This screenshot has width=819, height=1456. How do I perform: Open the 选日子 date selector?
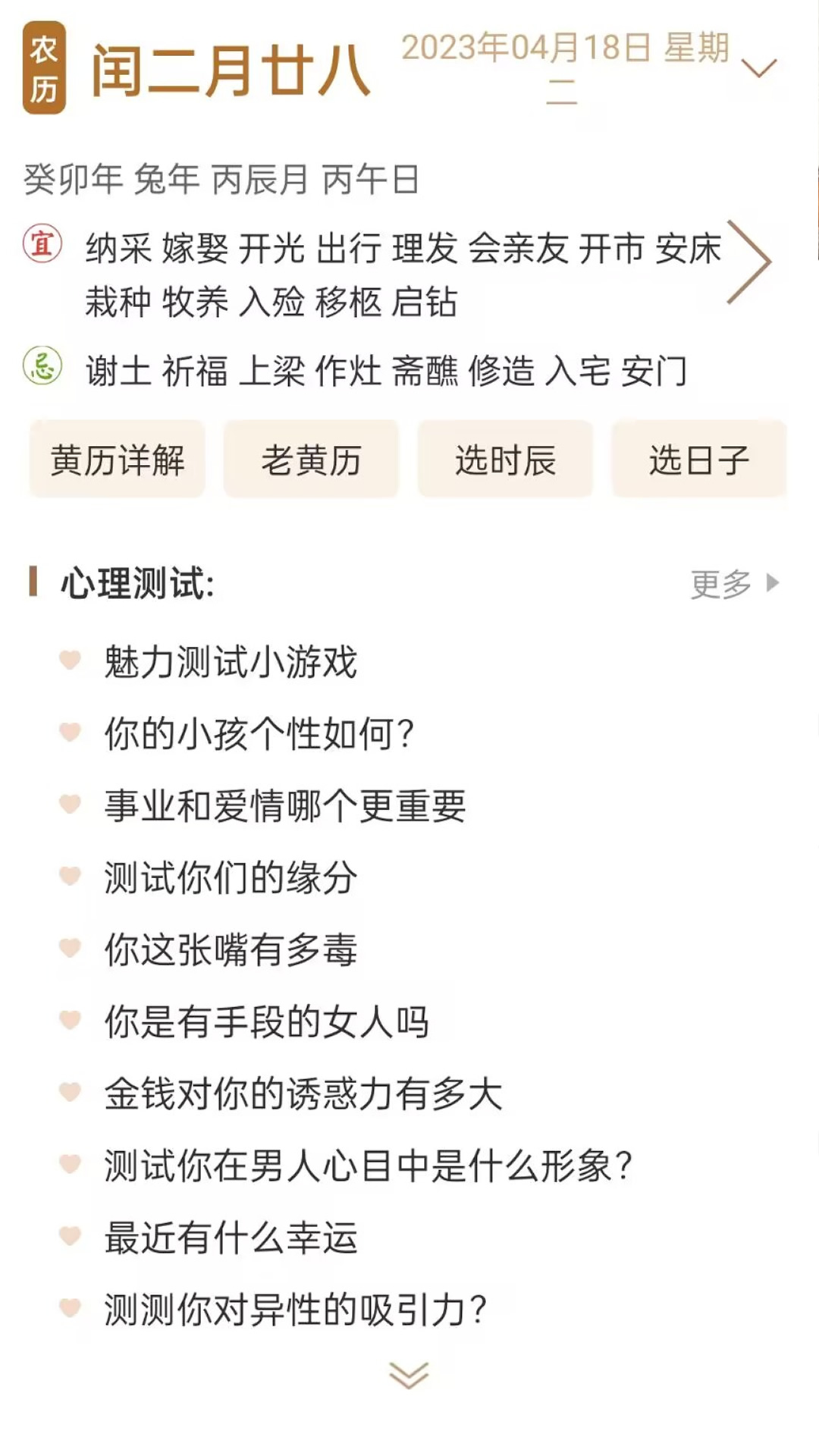(x=698, y=459)
